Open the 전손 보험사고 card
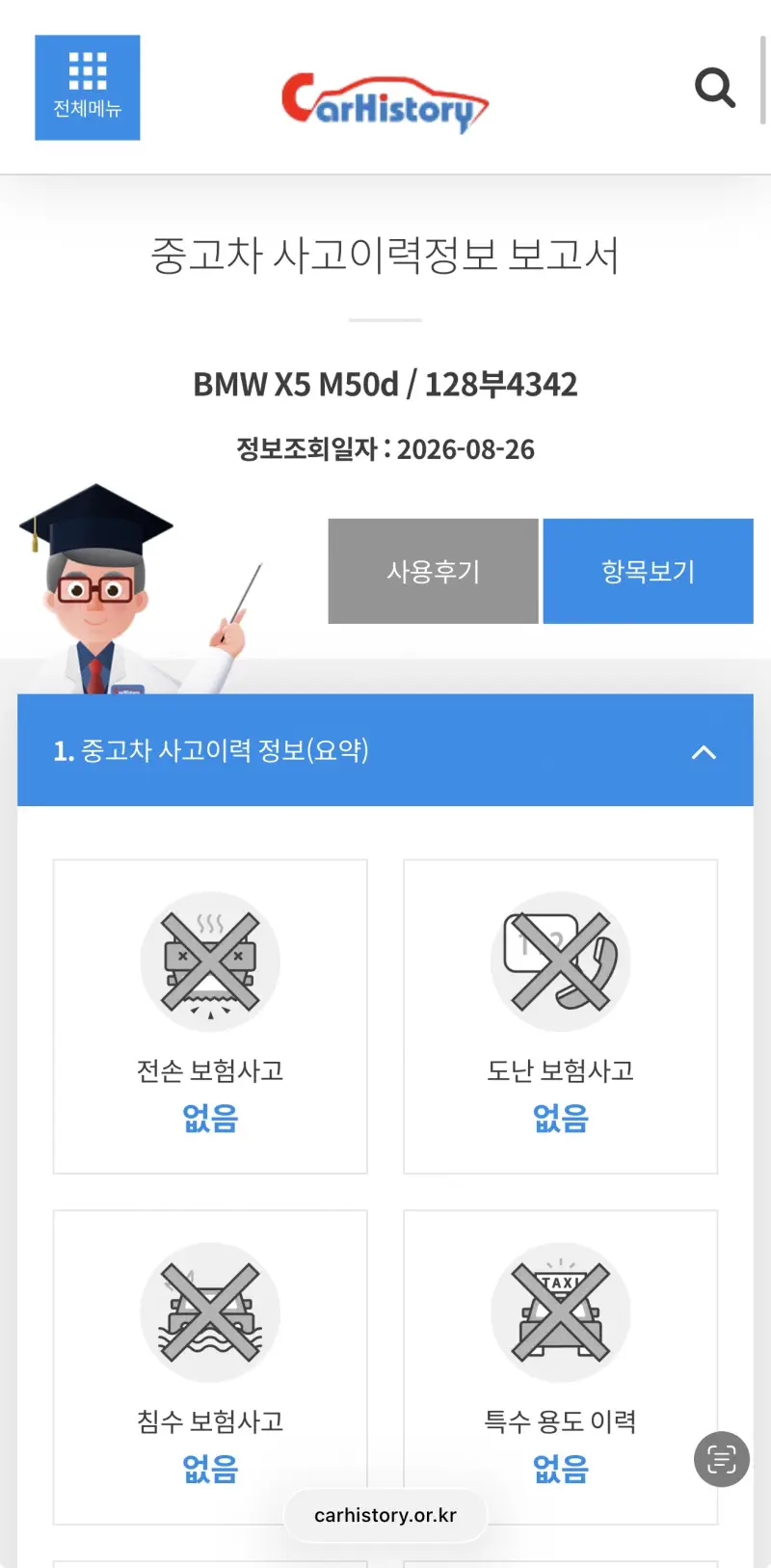 pos(210,1016)
